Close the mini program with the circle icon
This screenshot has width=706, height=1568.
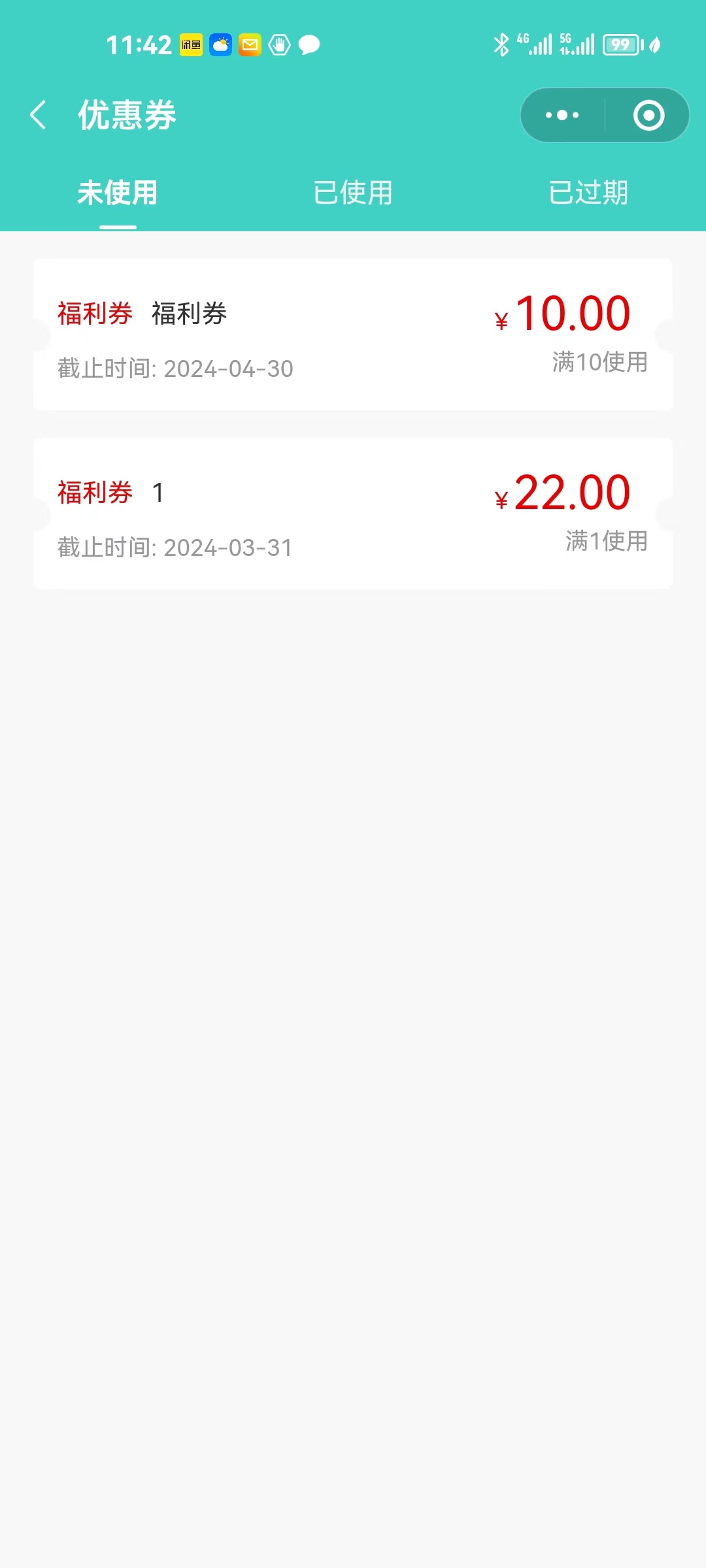click(x=648, y=115)
